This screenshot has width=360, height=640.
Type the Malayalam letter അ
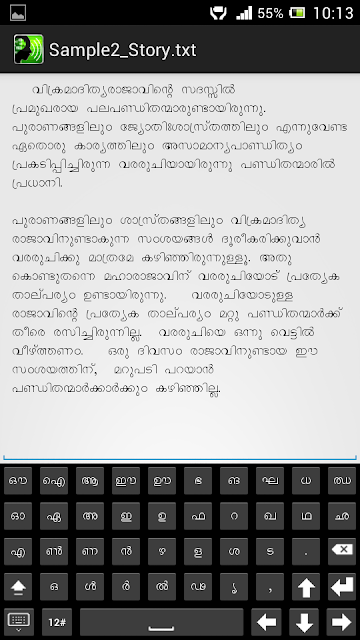[x=90, y=516]
